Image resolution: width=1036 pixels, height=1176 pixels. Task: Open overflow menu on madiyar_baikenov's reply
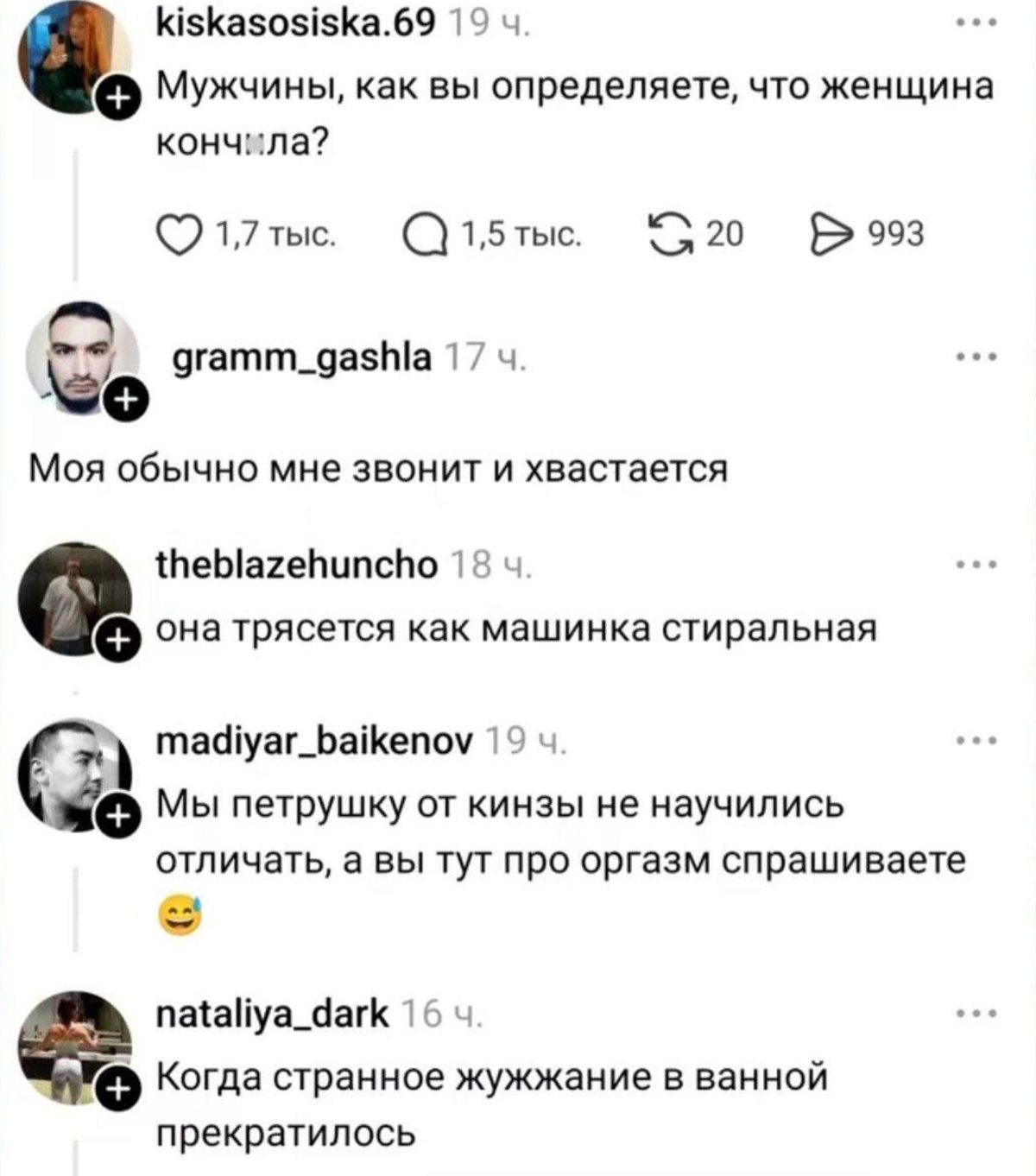click(977, 741)
